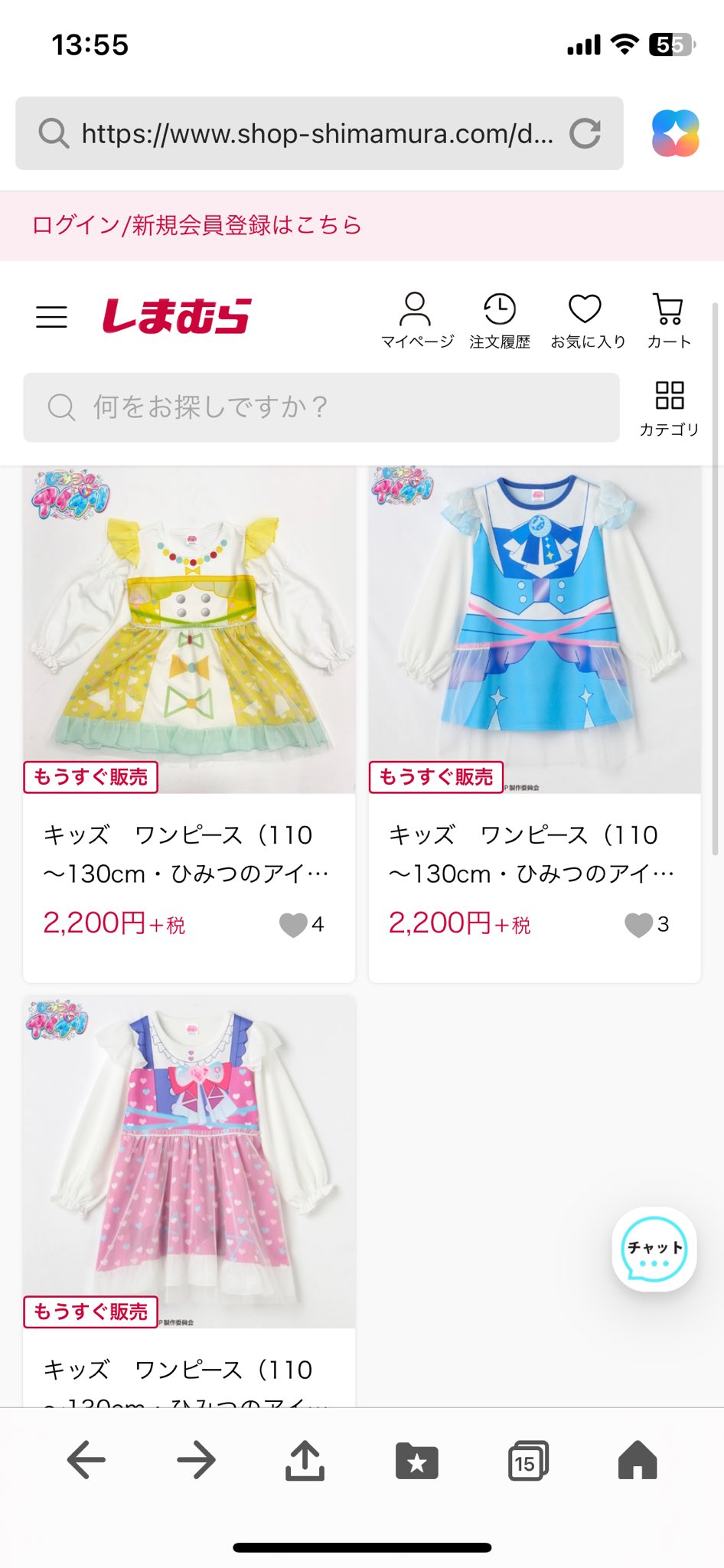Favorite the yellow dress with 4 likes
The image size is (724, 1568).
[293, 925]
